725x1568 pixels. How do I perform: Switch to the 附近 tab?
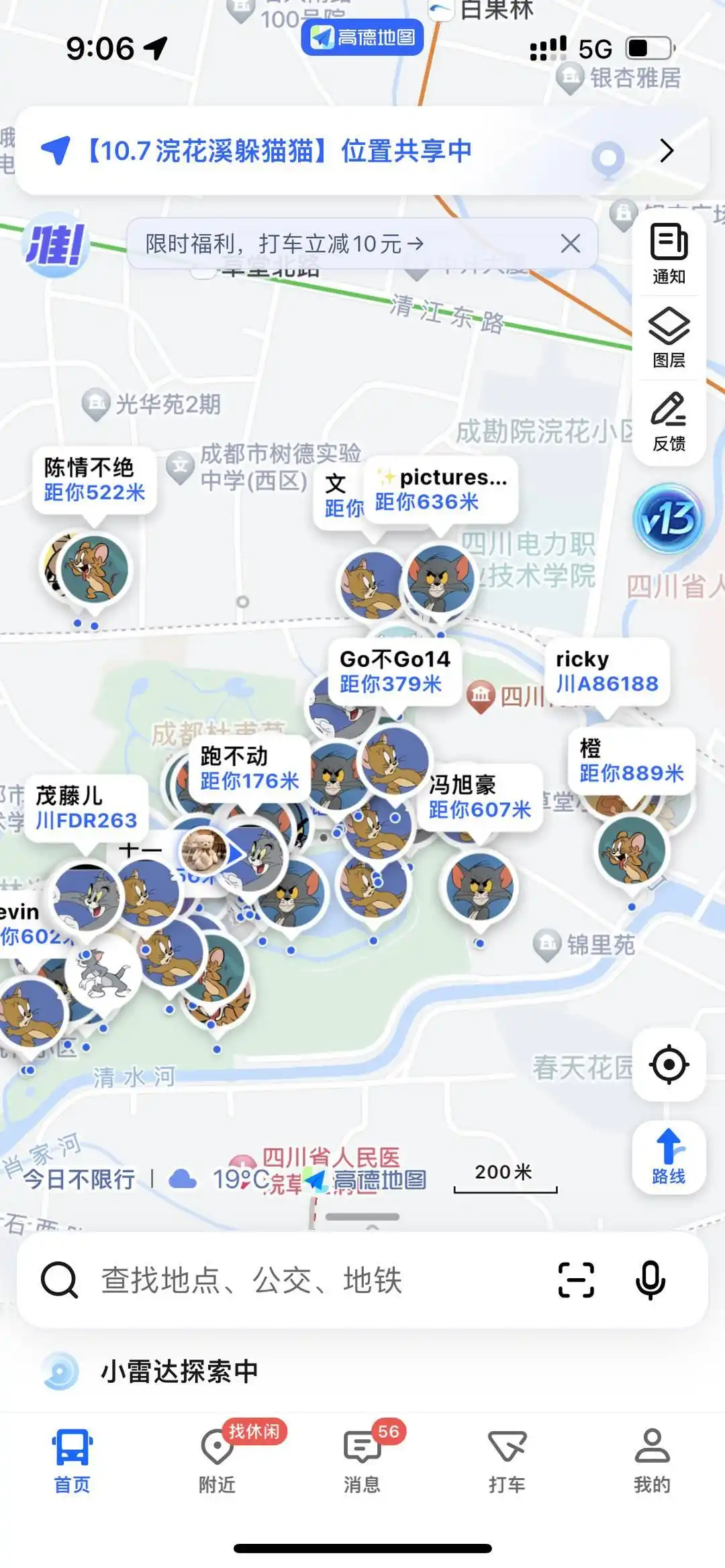click(217, 1460)
